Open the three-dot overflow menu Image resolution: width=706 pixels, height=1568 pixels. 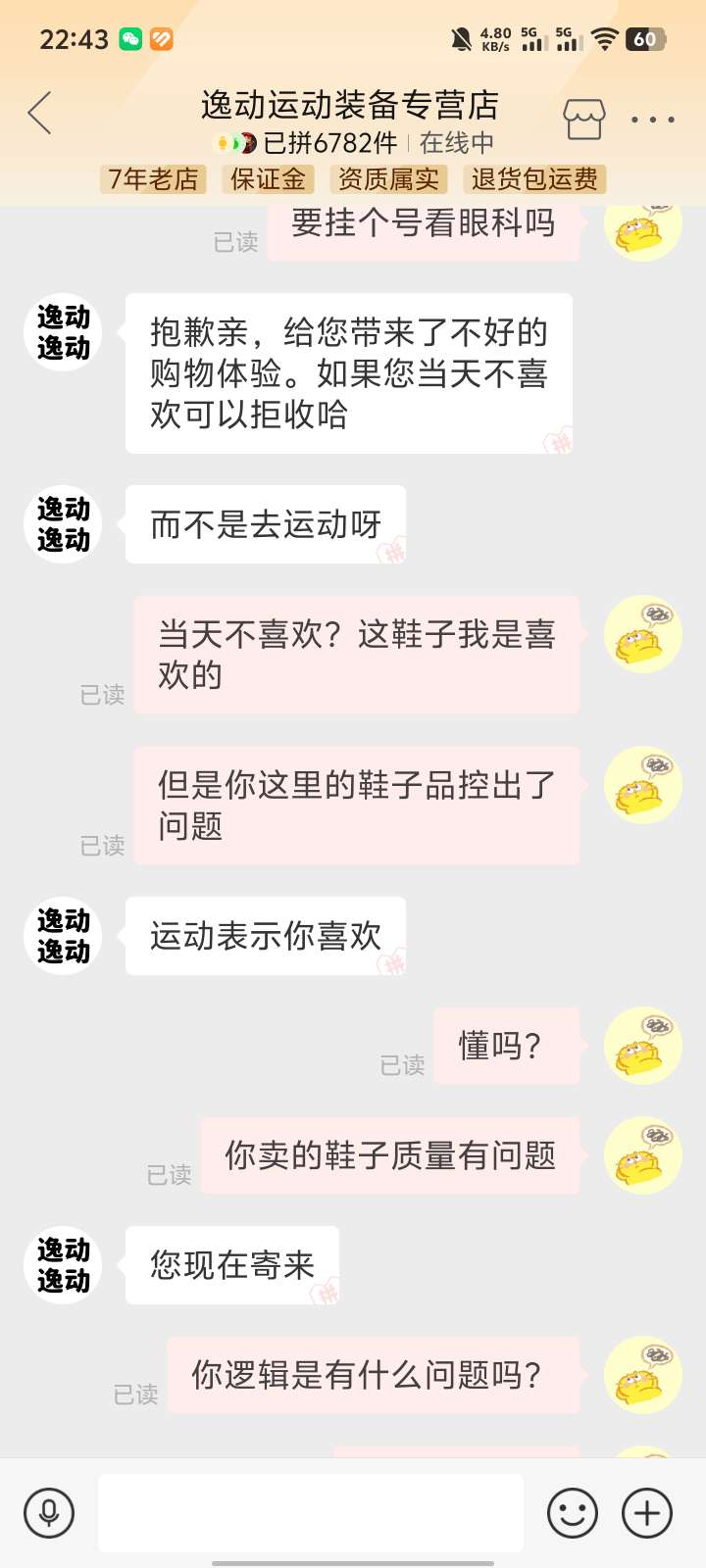tap(652, 120)
